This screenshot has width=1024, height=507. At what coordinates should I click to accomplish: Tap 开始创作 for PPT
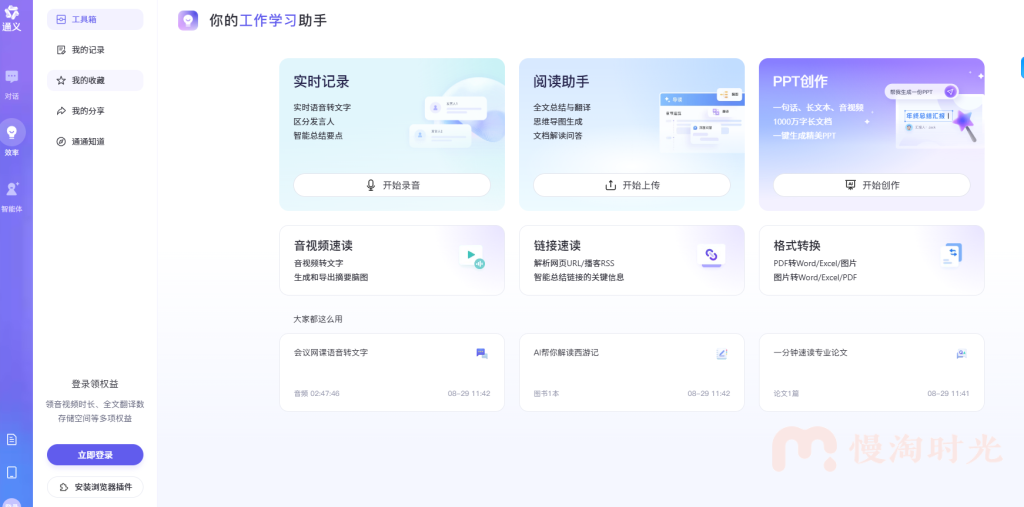coord(871,185)
